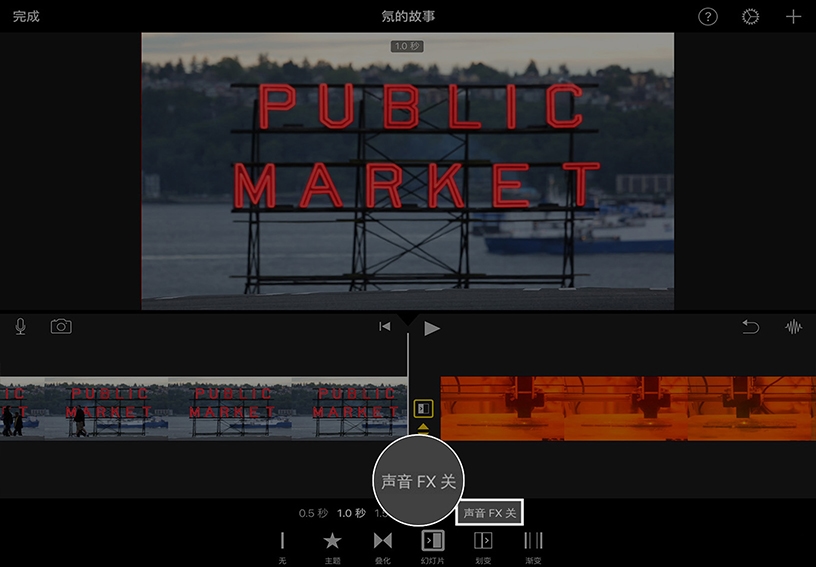Choose the 叠化 dissolve transition

click(382, 545)
